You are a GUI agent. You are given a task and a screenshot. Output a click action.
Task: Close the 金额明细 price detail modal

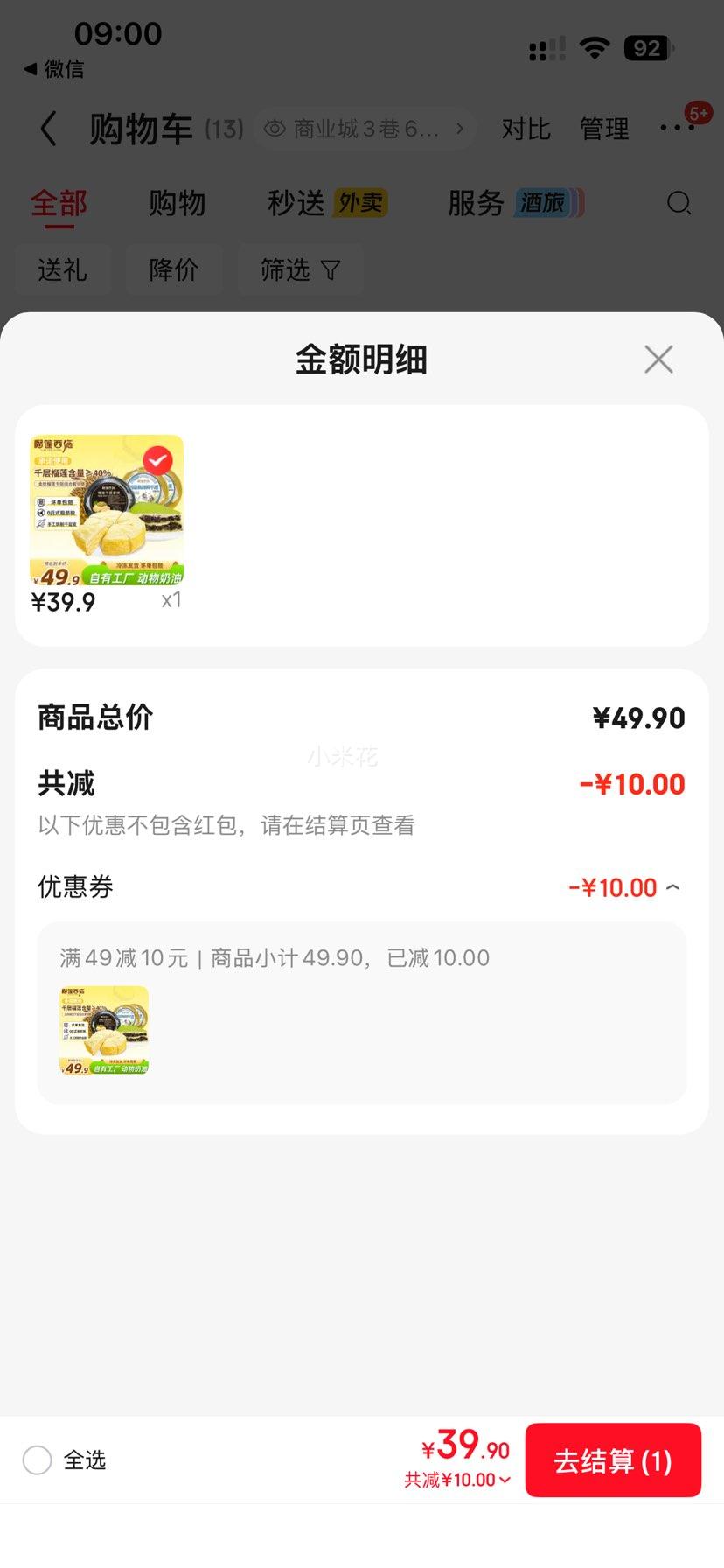click(658, 359)
